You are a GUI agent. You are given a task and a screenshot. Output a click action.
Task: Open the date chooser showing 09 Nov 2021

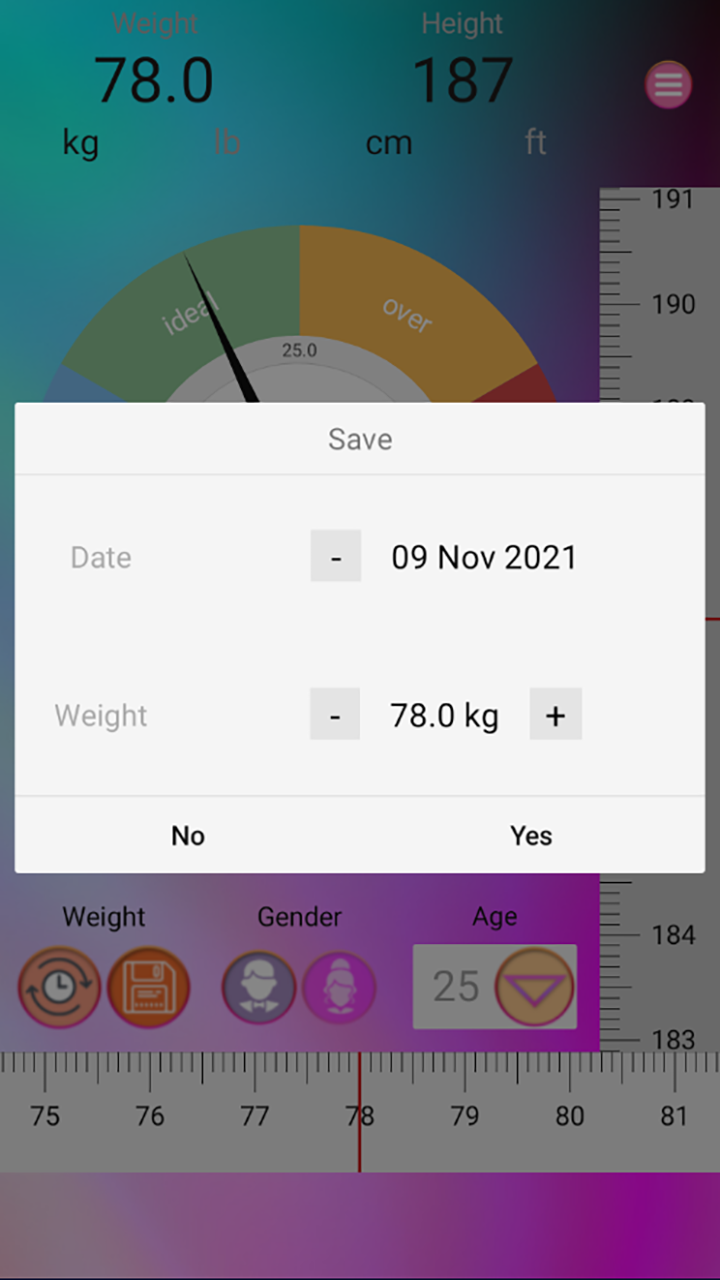pos(483,556)
